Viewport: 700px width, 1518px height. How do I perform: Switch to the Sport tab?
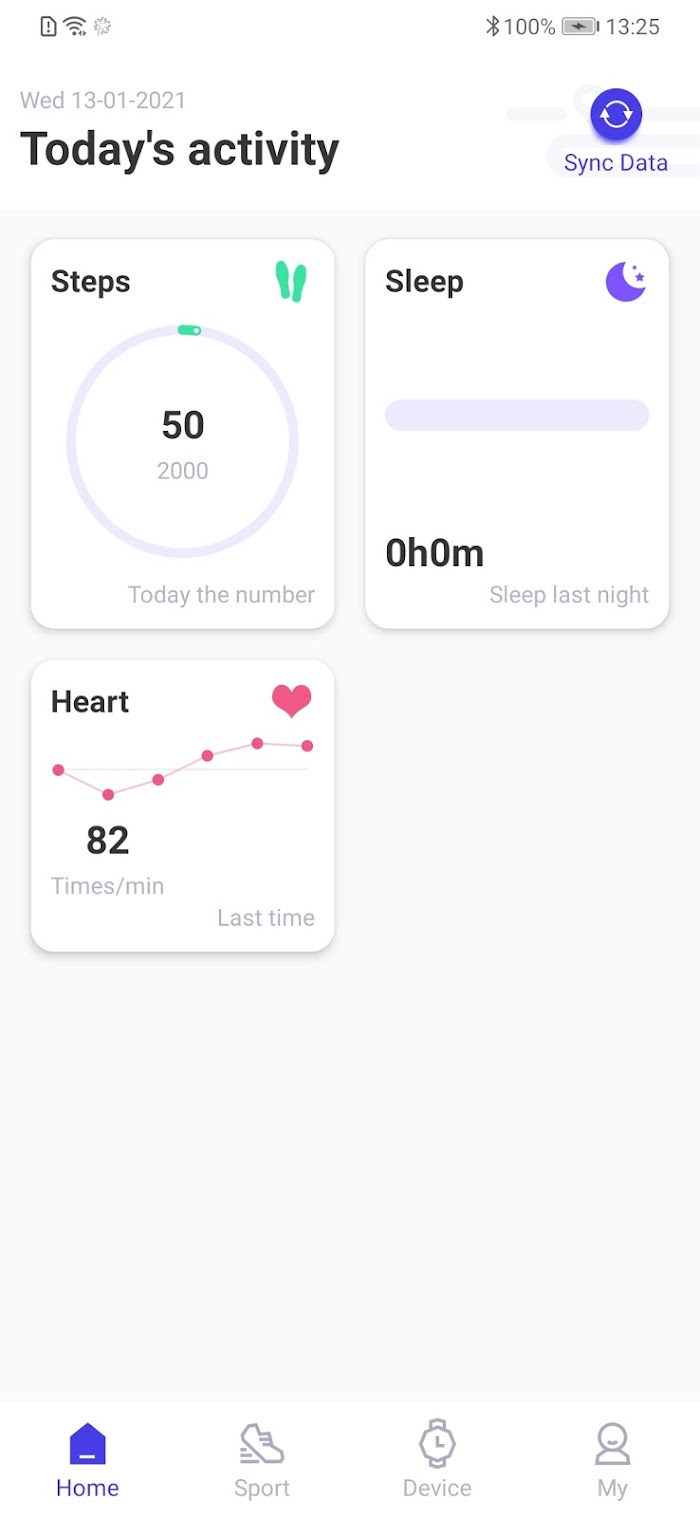262,1460
